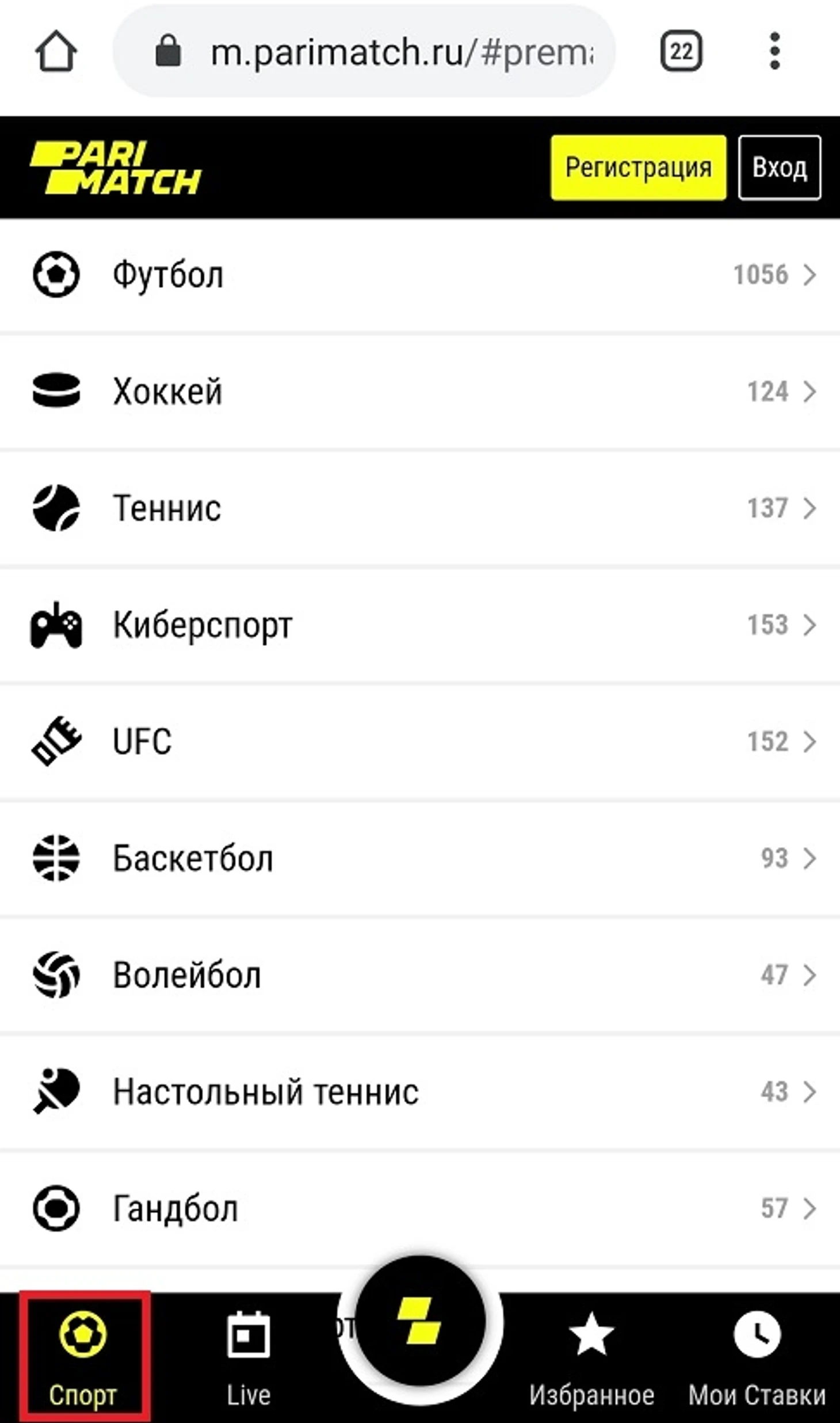The height and width of the screenshot is (1423, 840).
Task: Open the Избранное tab
Action: pos(591,1357)
